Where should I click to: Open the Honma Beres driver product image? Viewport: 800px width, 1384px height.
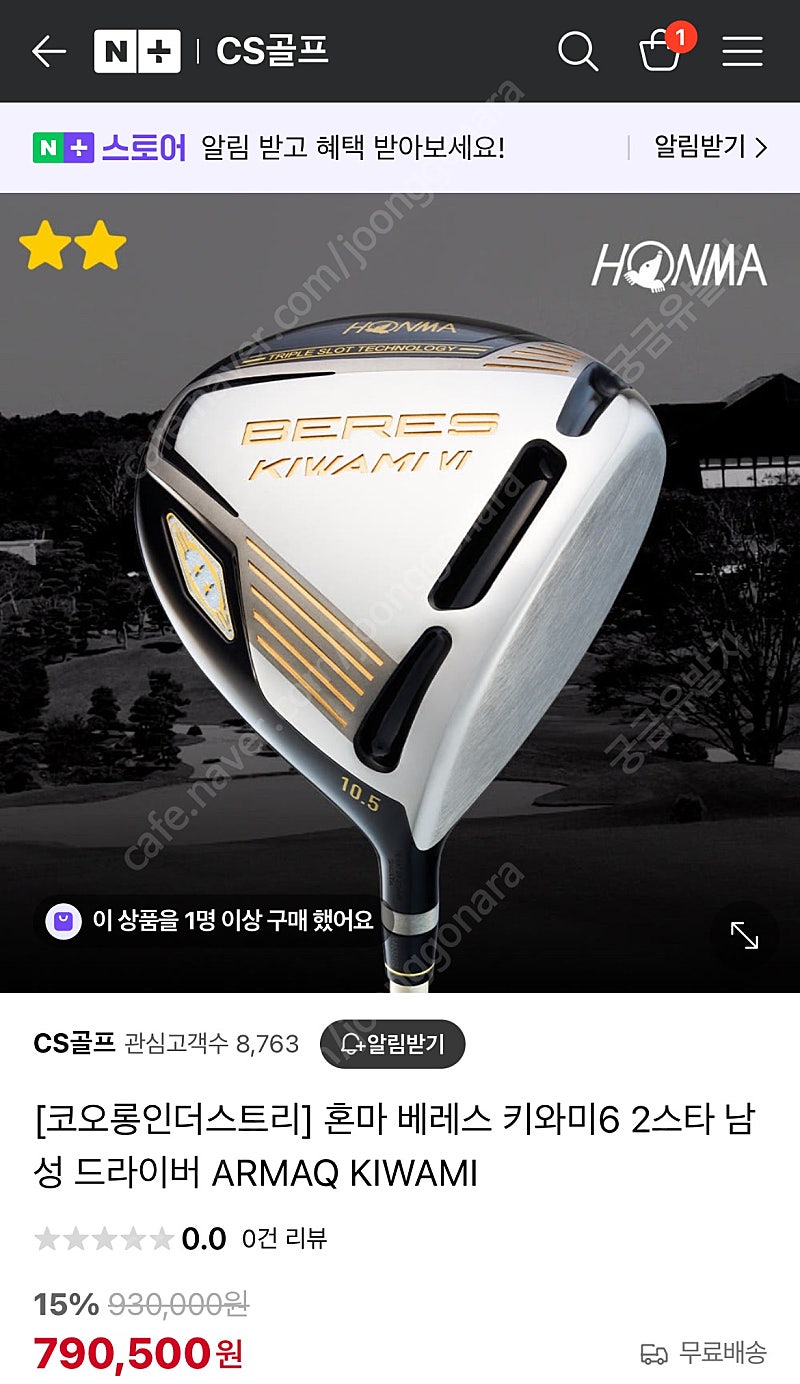(x=400, y=592)
